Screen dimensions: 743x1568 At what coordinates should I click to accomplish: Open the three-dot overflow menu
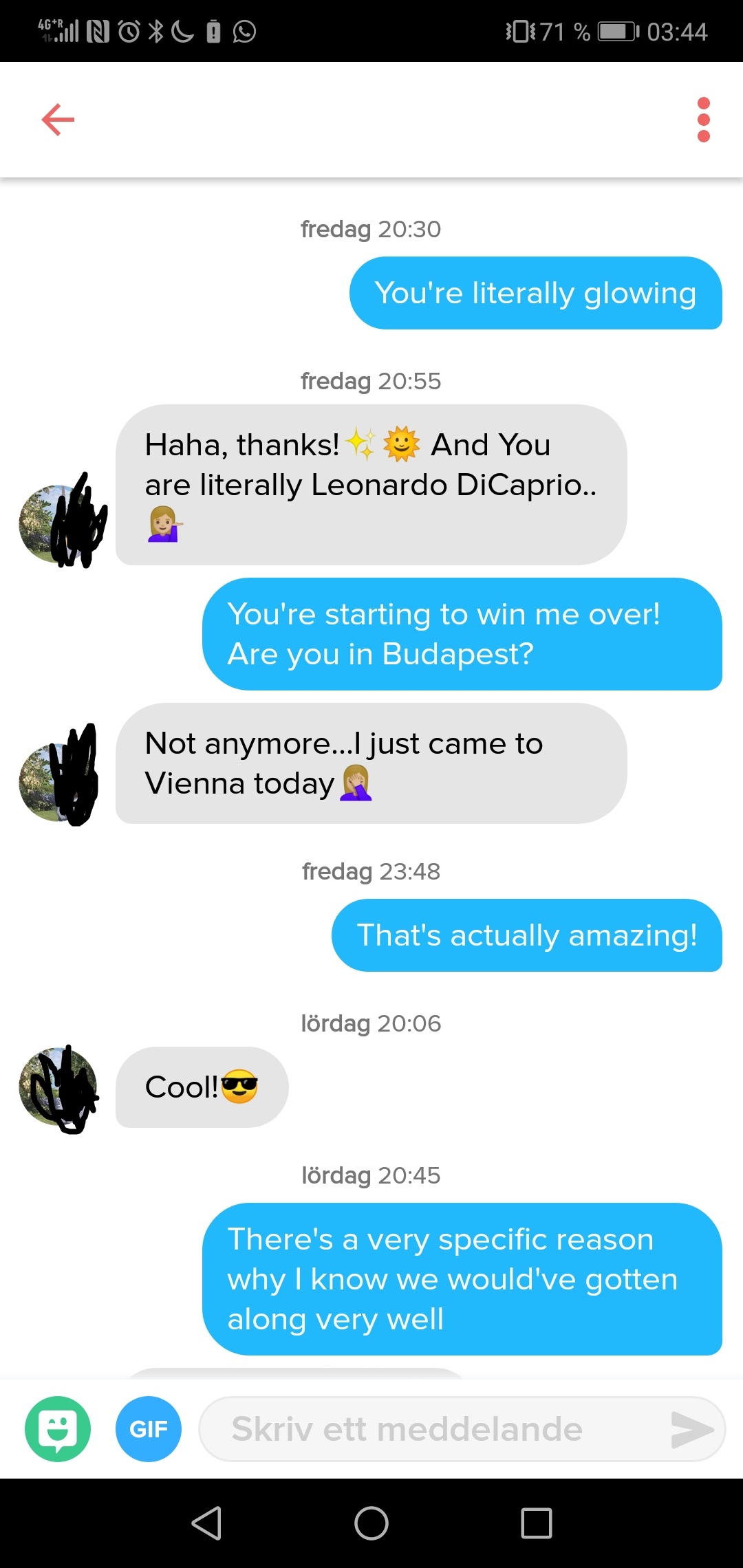(703, 120)
